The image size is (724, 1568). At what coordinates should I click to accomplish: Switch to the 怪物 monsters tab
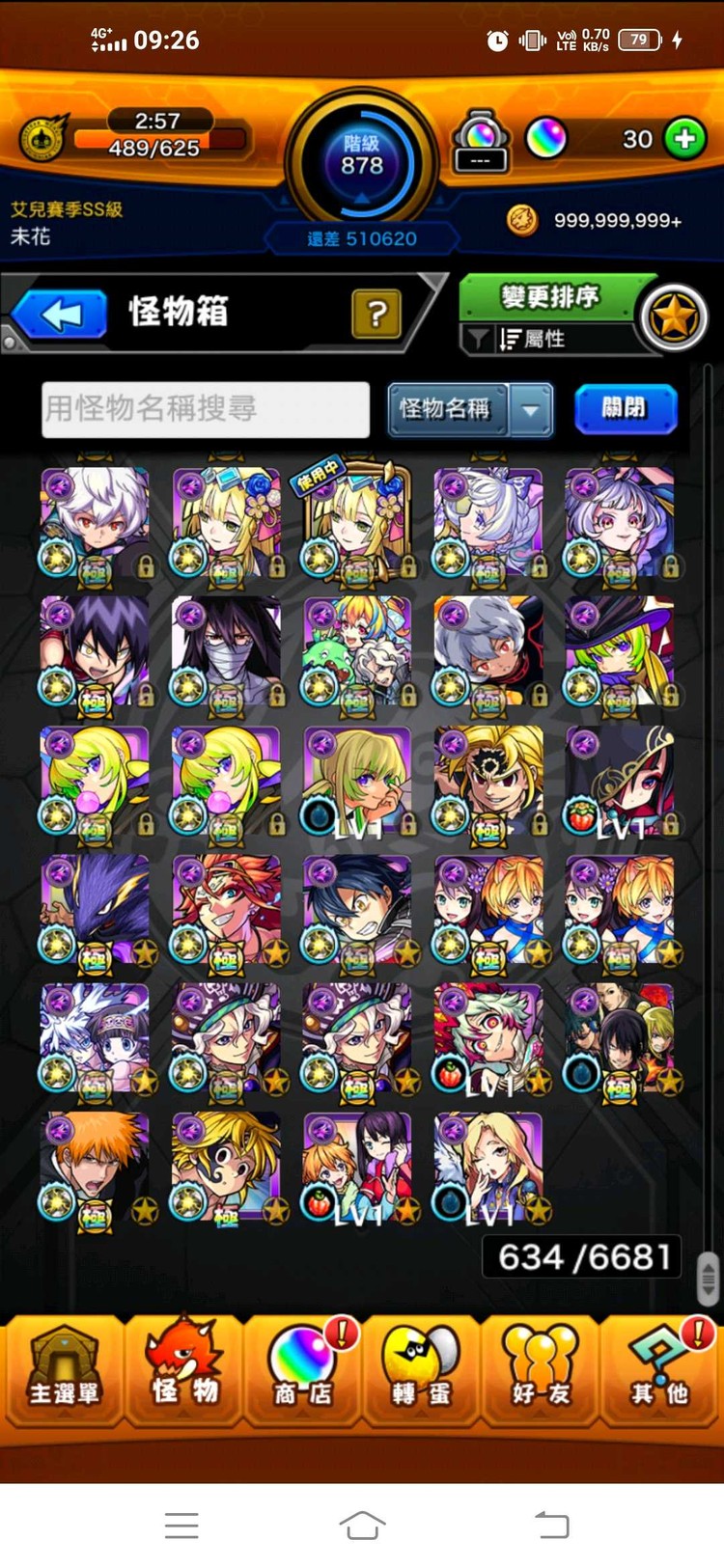tap(183, 1369)
